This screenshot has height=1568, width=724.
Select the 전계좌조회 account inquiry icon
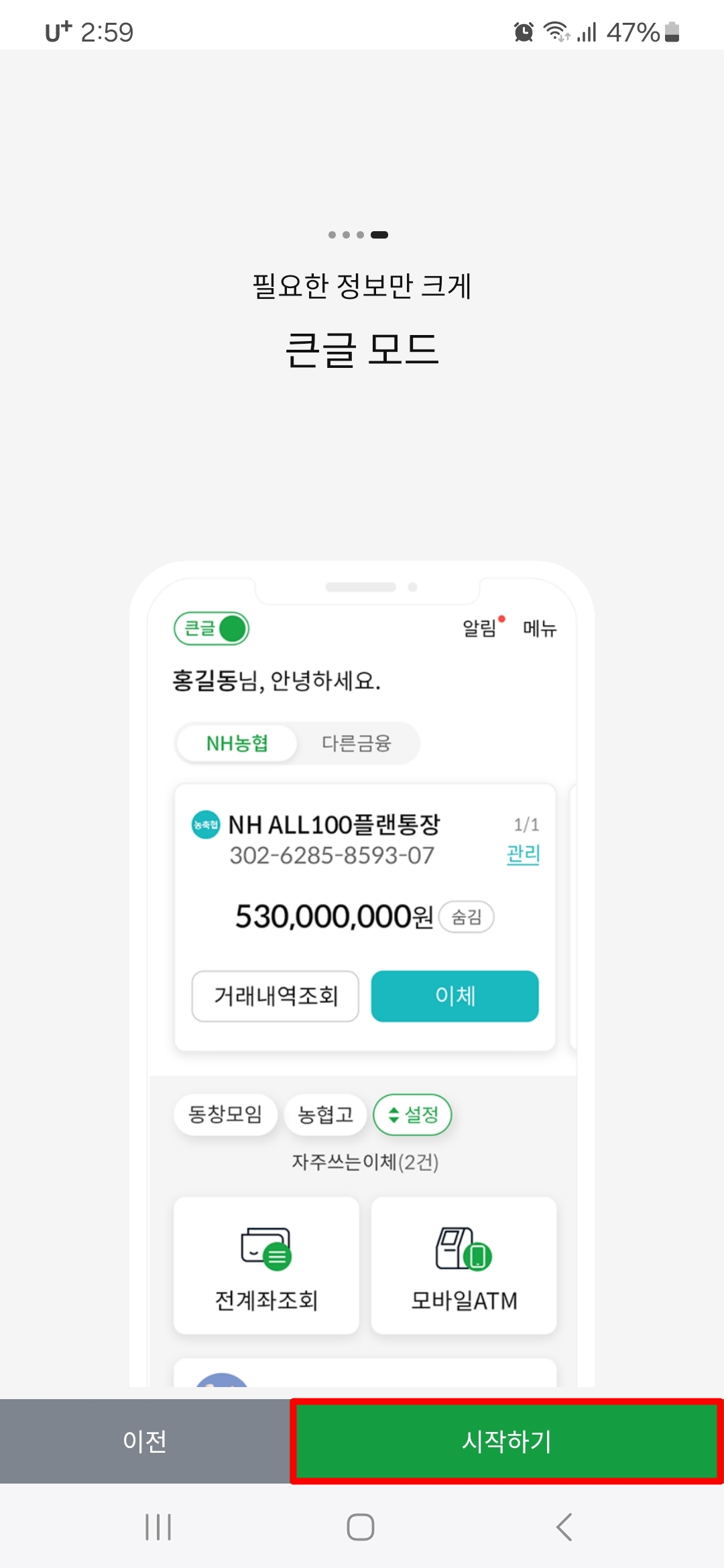265,1265
